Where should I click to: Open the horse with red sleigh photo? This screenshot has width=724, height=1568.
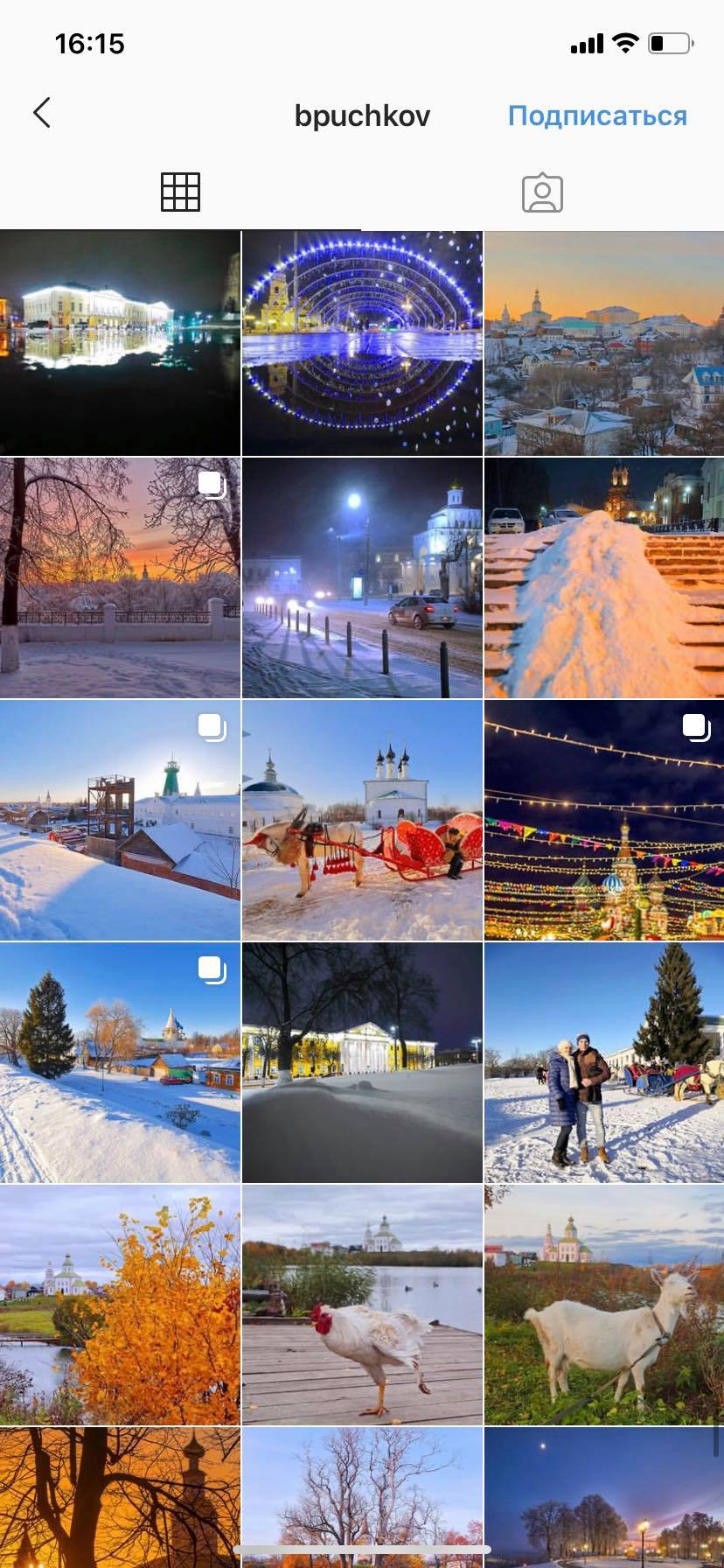click(362, 821)
